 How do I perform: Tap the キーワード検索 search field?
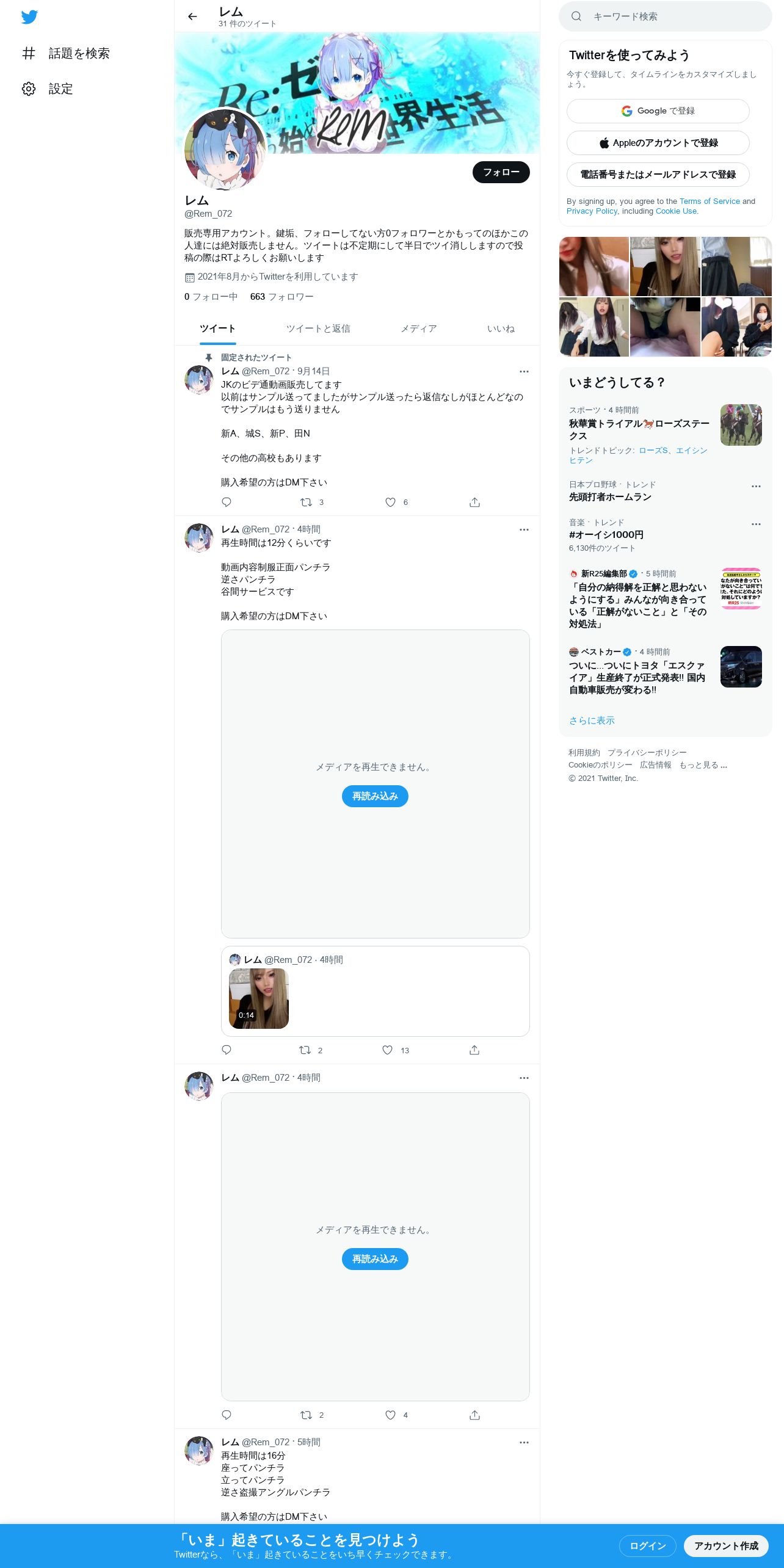tap(666, 16)
